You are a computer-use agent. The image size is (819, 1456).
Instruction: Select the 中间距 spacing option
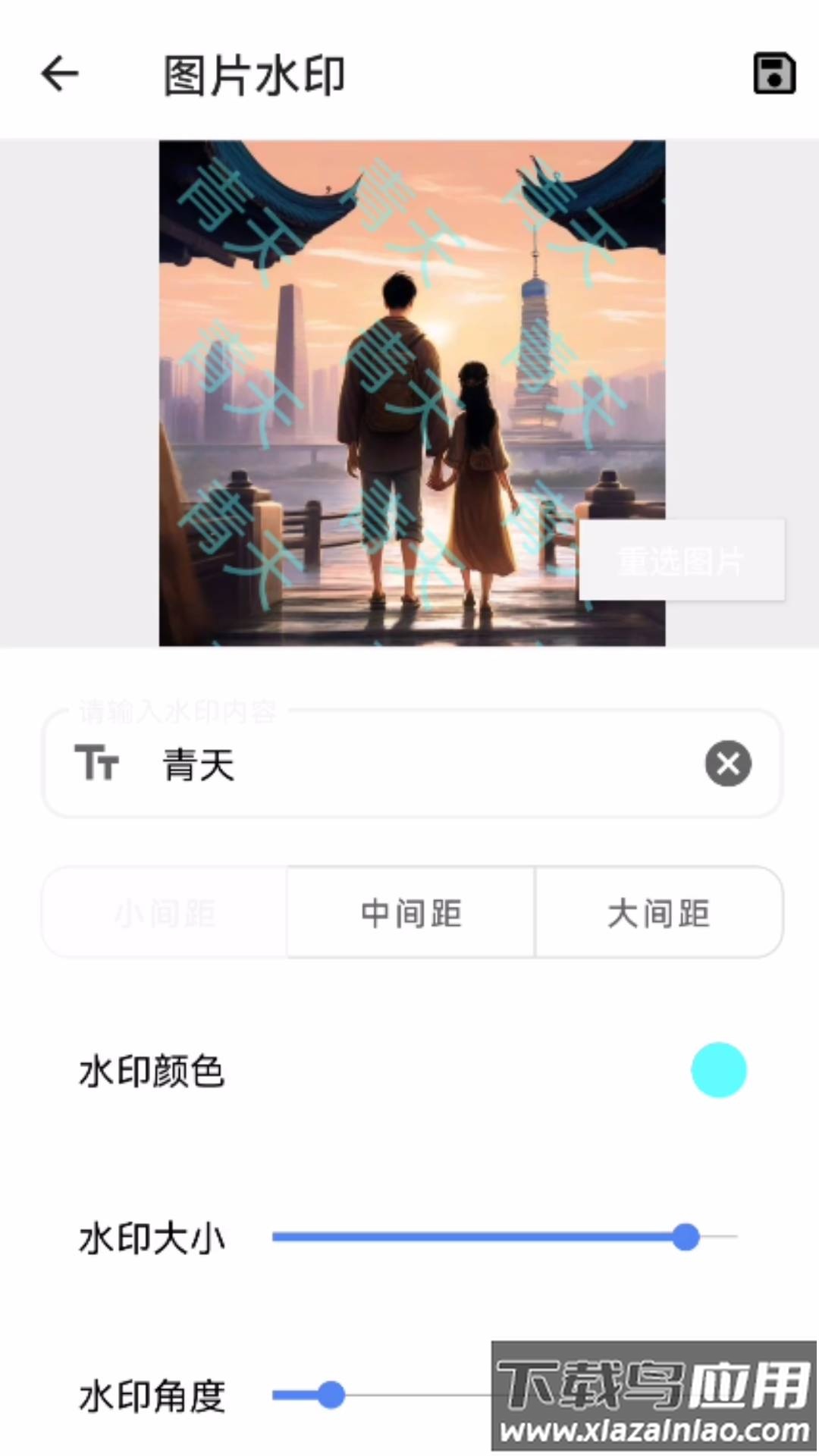[409, 912]
